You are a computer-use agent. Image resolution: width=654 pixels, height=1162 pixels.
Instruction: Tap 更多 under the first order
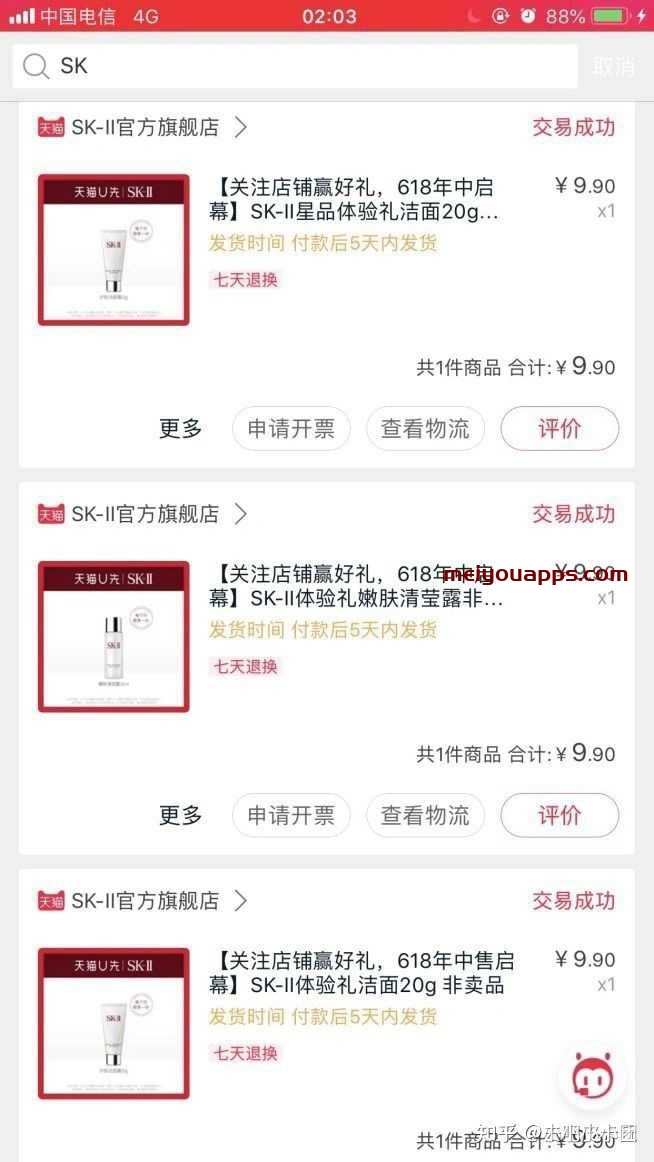(181, 429)
